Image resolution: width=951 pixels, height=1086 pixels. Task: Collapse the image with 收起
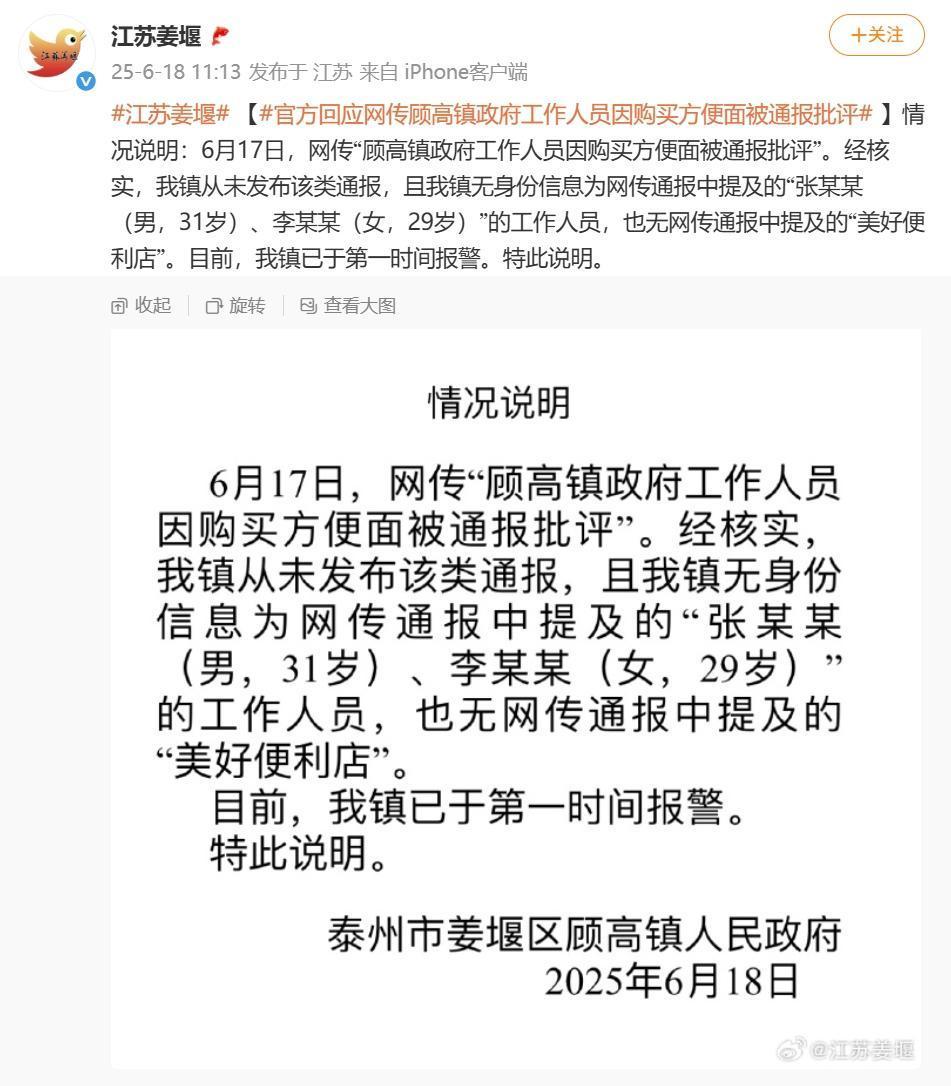point(142,306)
